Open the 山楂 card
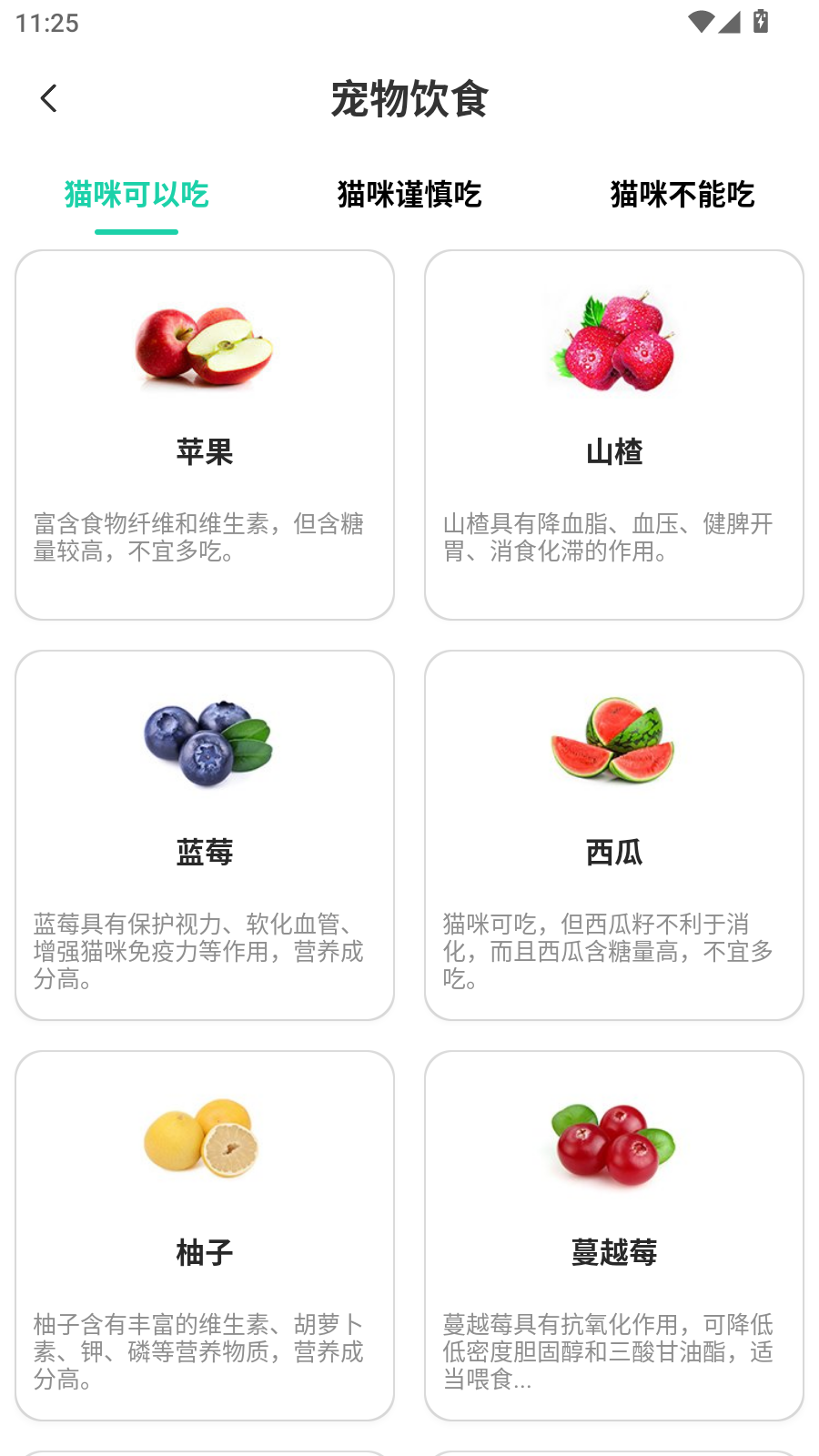The width and height of the screenshot is (819, 1456). [614, 435]
